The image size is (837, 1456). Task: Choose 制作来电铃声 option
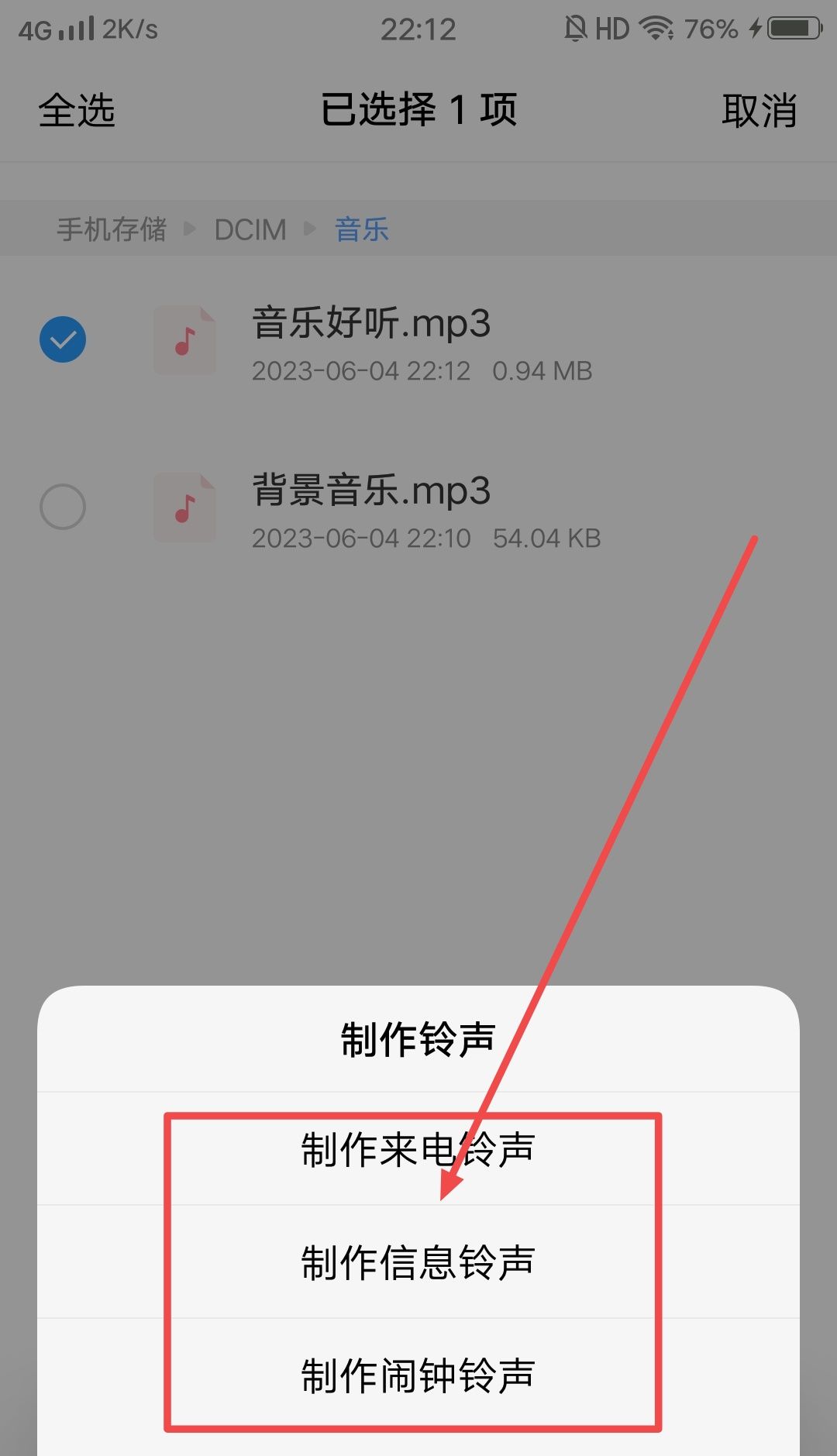(418, 1149)
